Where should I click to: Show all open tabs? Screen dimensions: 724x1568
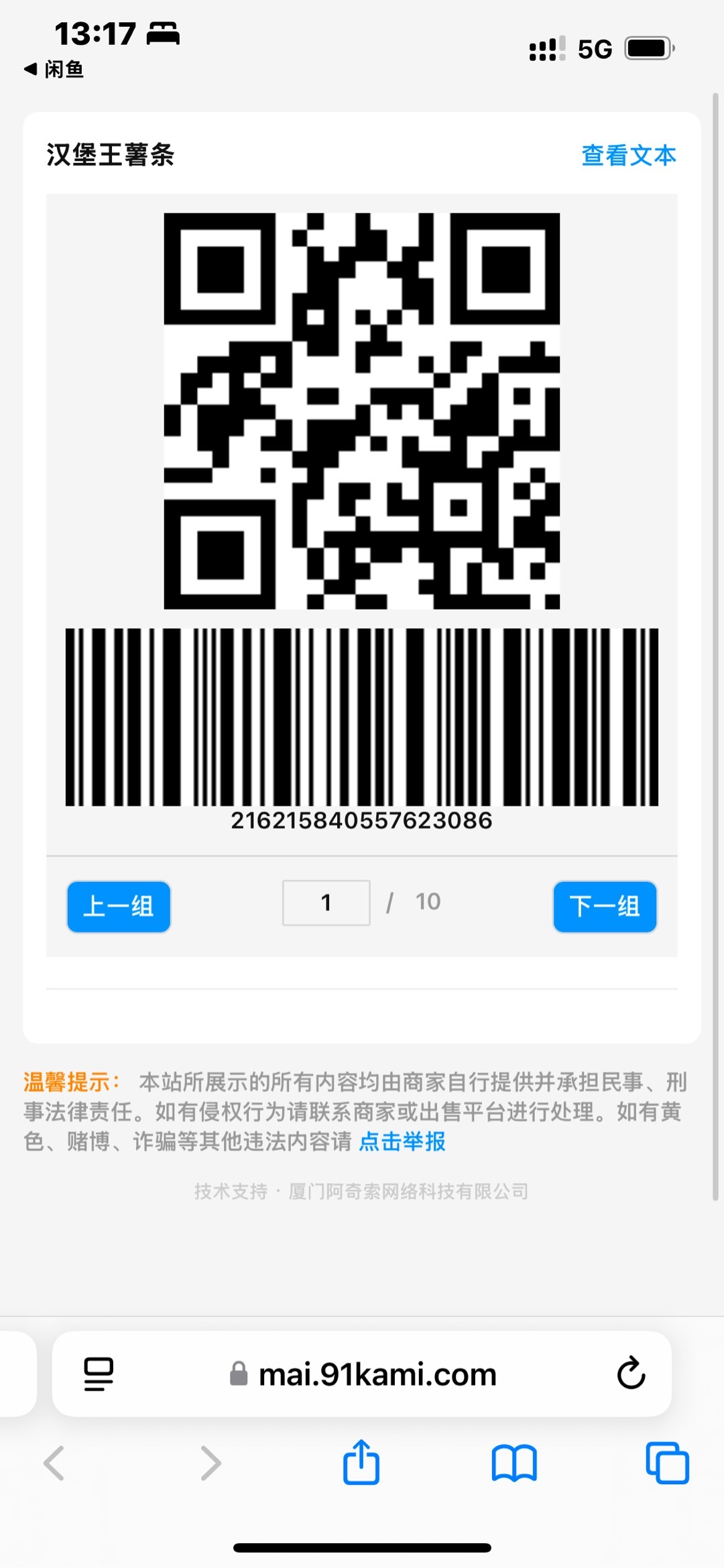click(667, 1463)
